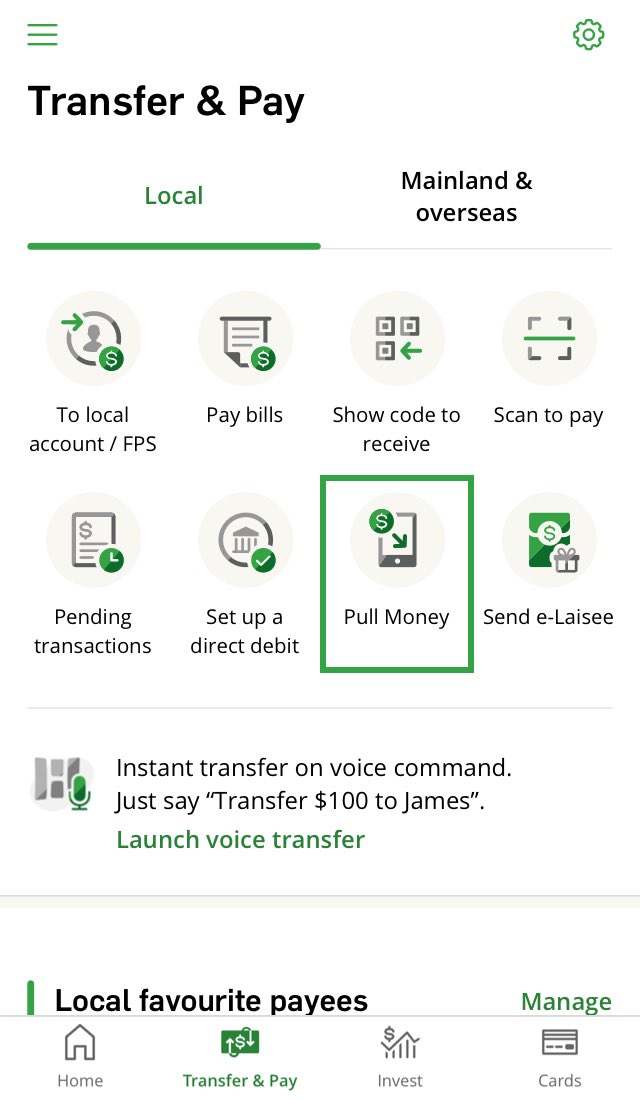Launch Scan to pay
Screen dimensions: 640x1100
point(548,358)
